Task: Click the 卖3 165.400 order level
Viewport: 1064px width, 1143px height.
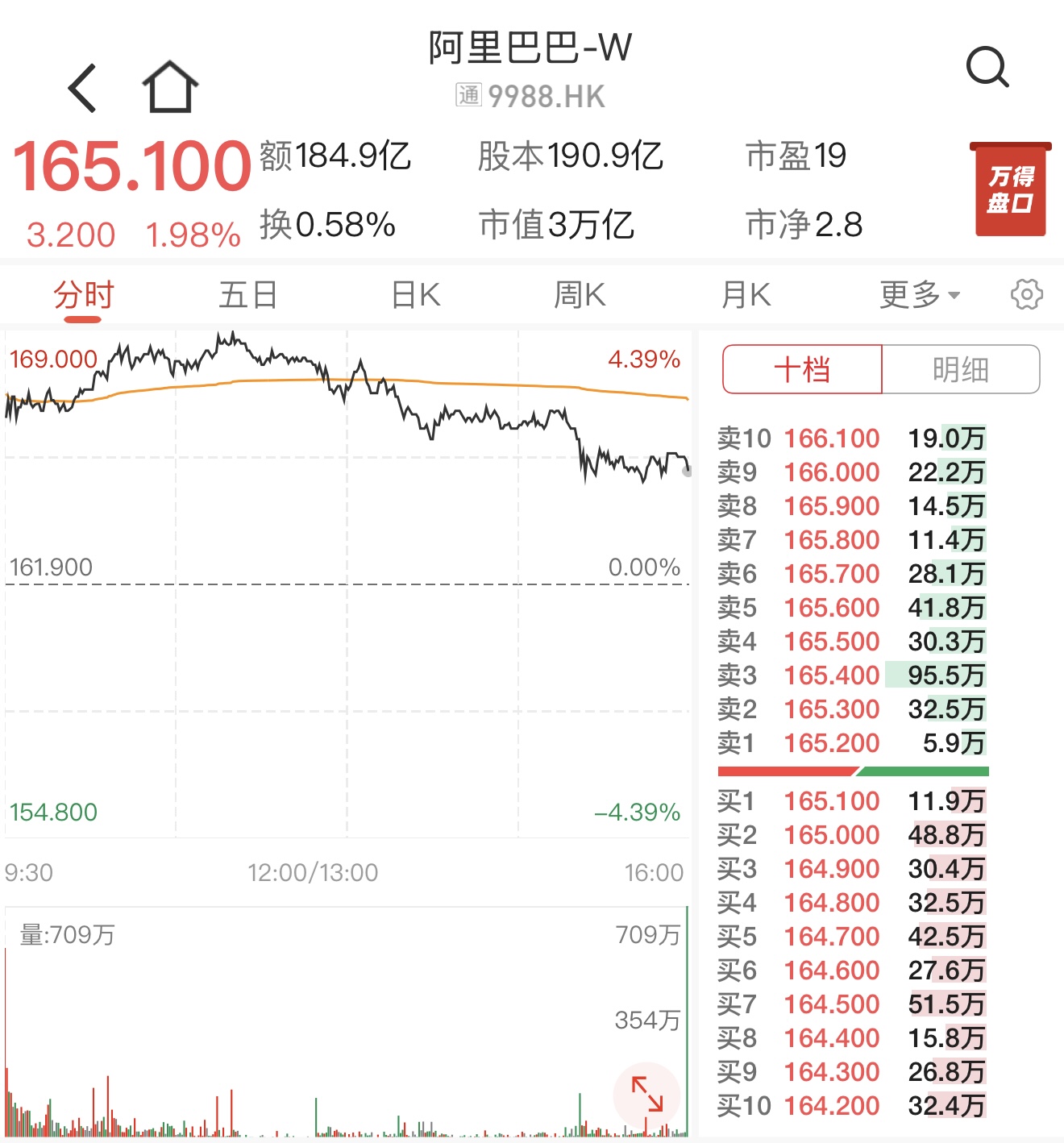Action: [x=831, y=675]
